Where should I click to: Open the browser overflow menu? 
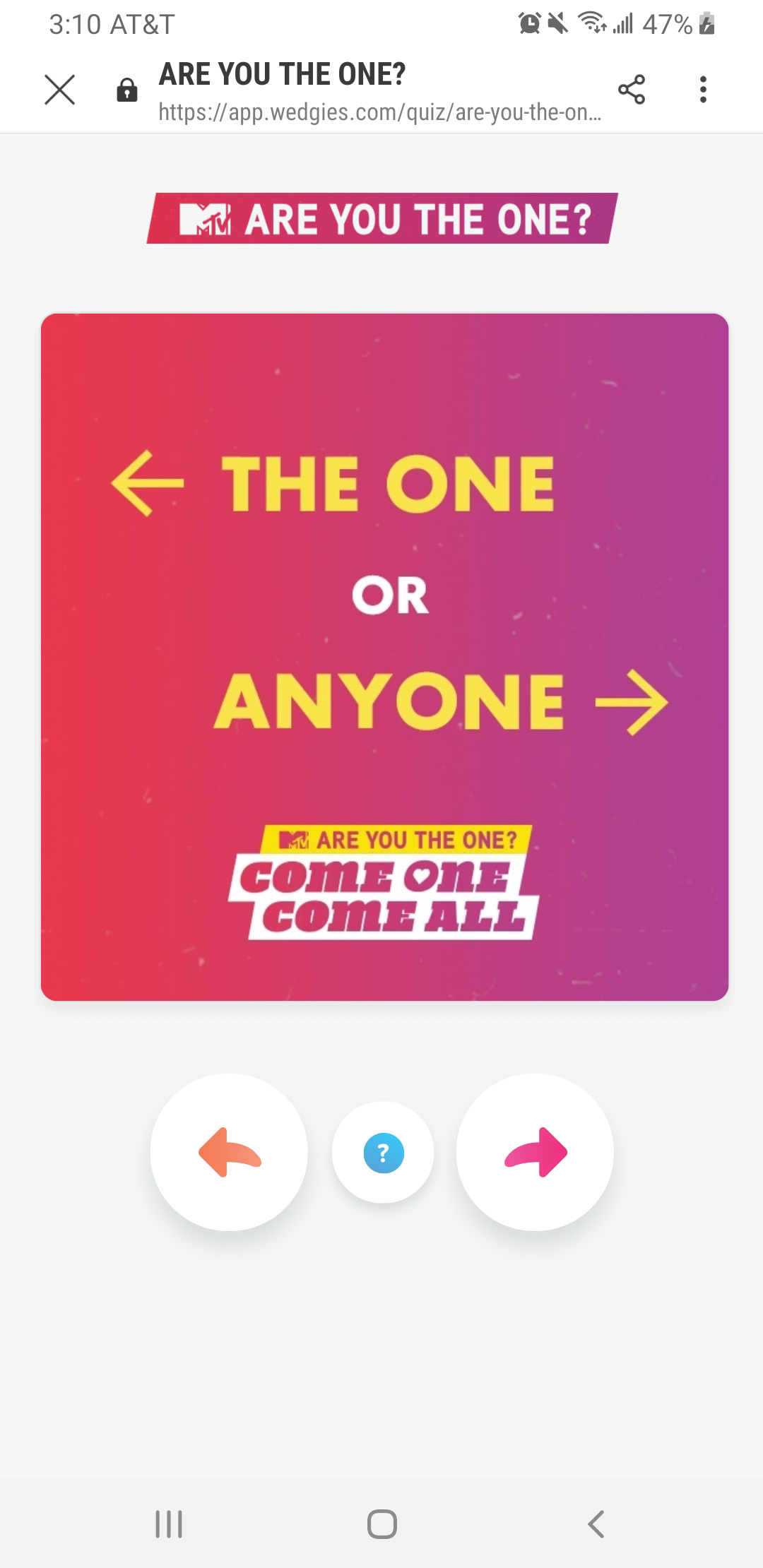coord(702,90)
